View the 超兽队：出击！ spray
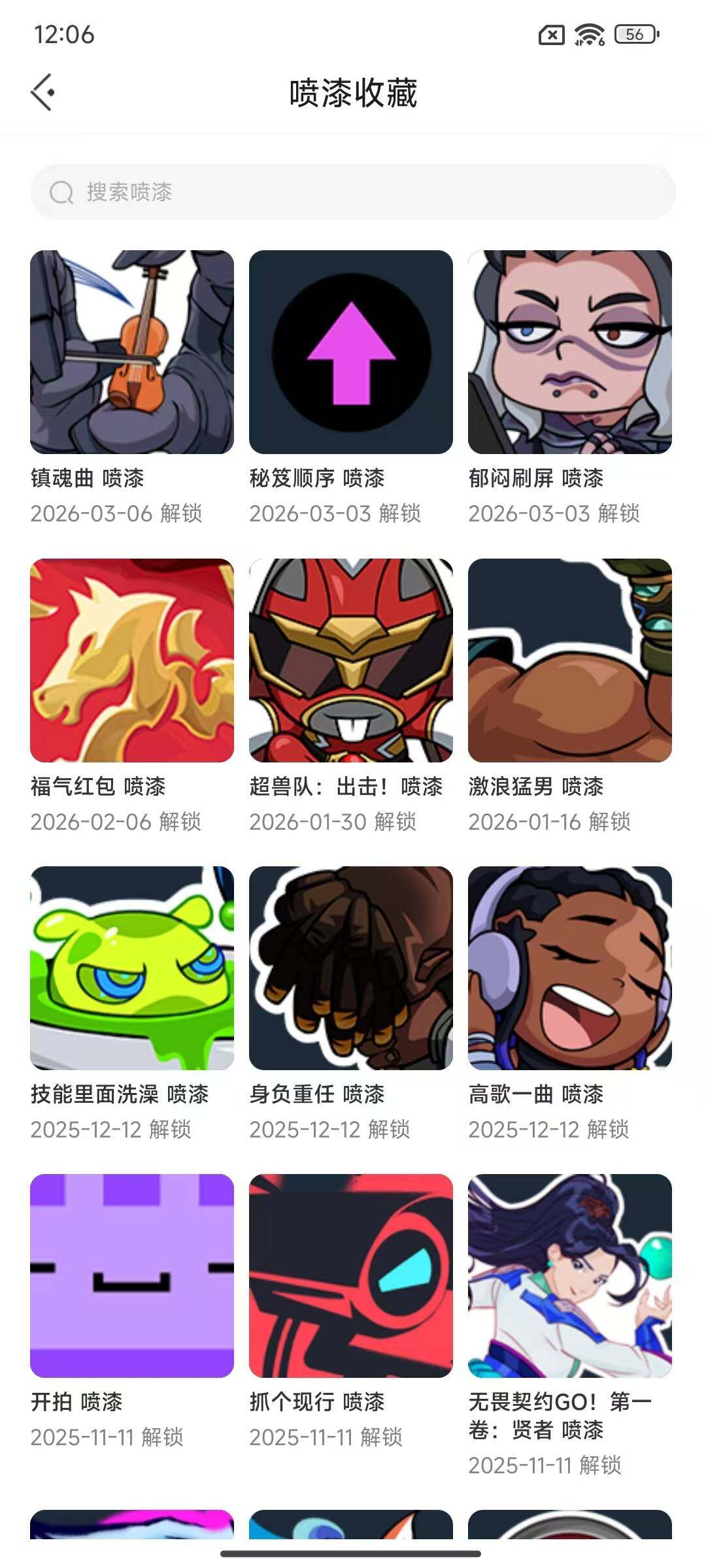The image size is (706, 1568). 352,662
